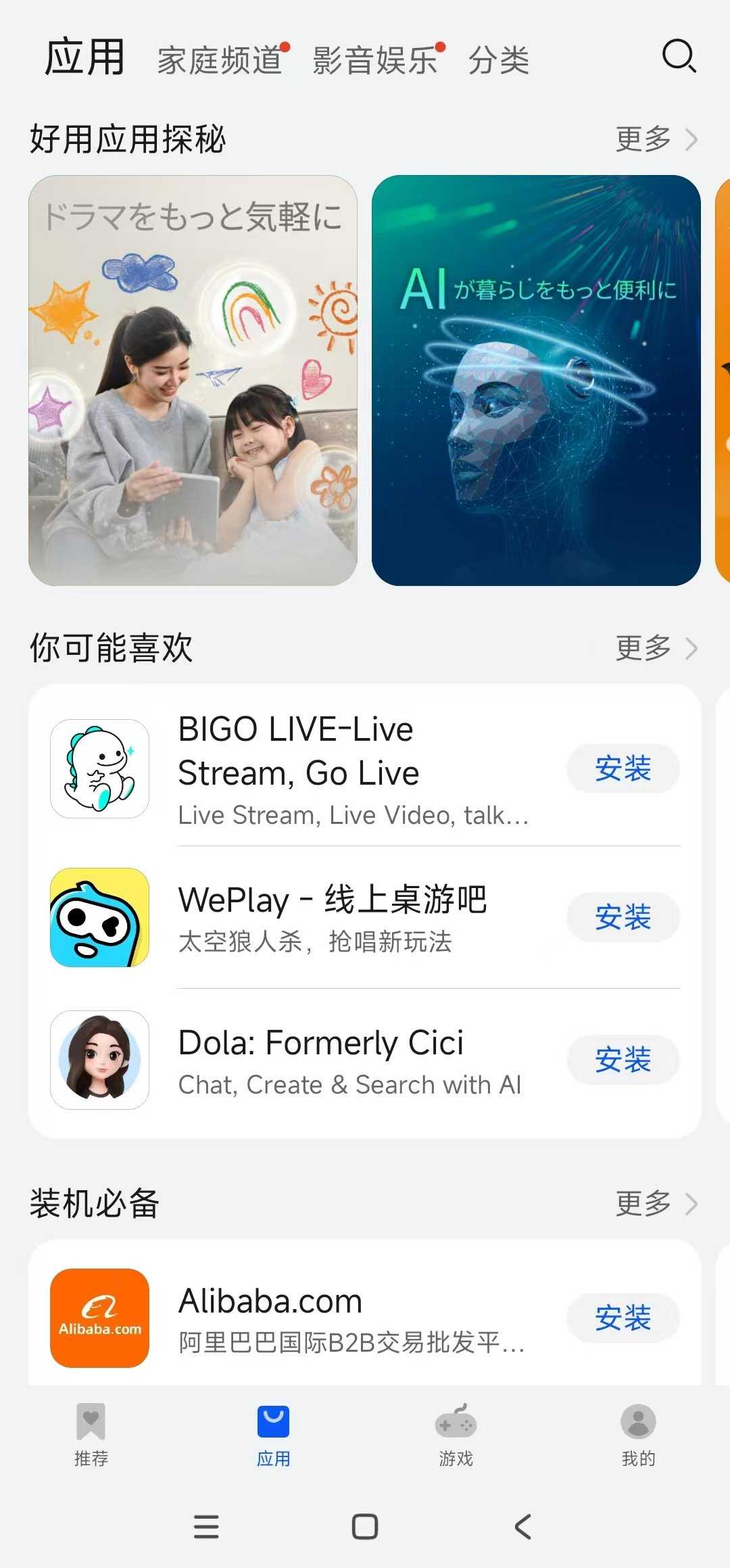Open the 分类 categories tab
Image resolution: width=730 pixels, height=1568 pixels.
(498, 60)
